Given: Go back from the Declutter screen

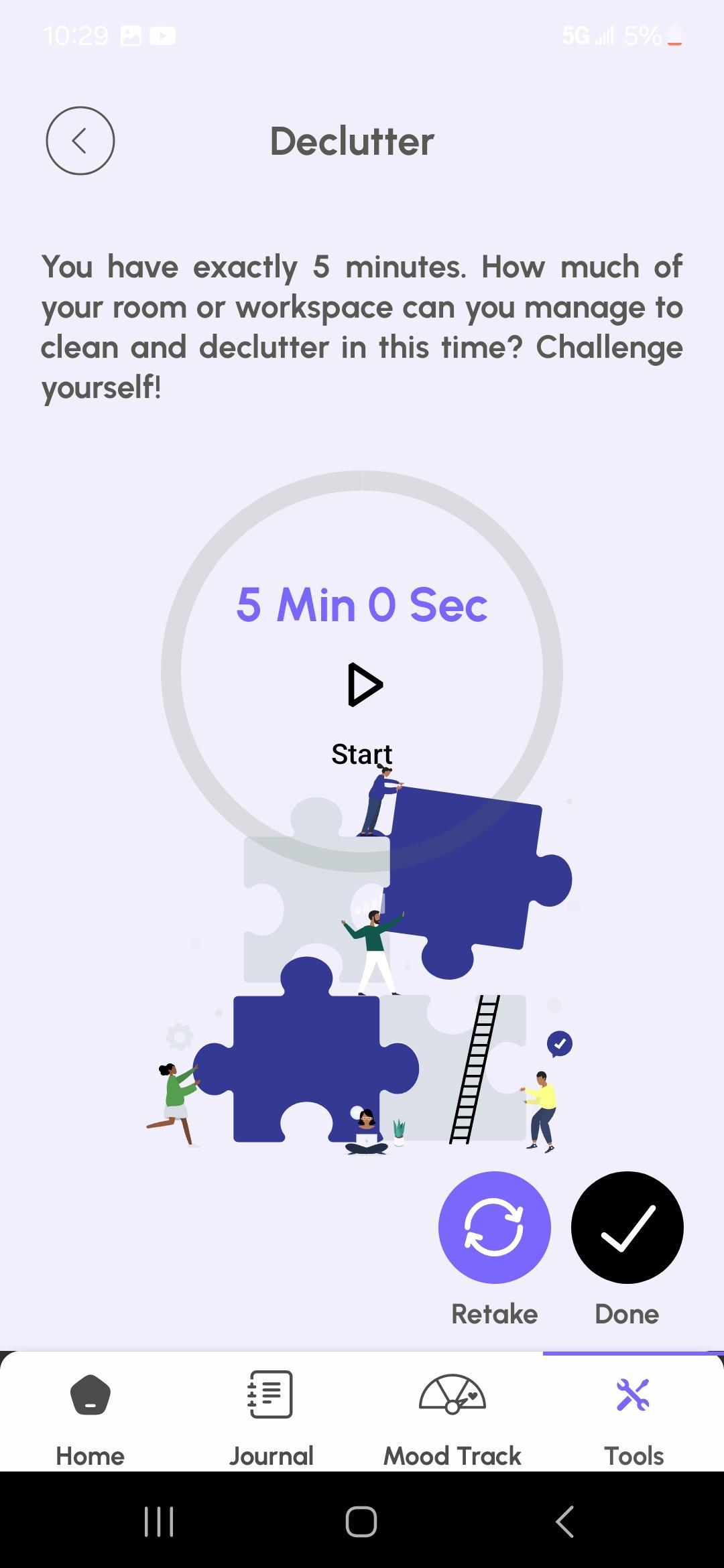Looking at the screenshot, I should coord(80,141).
